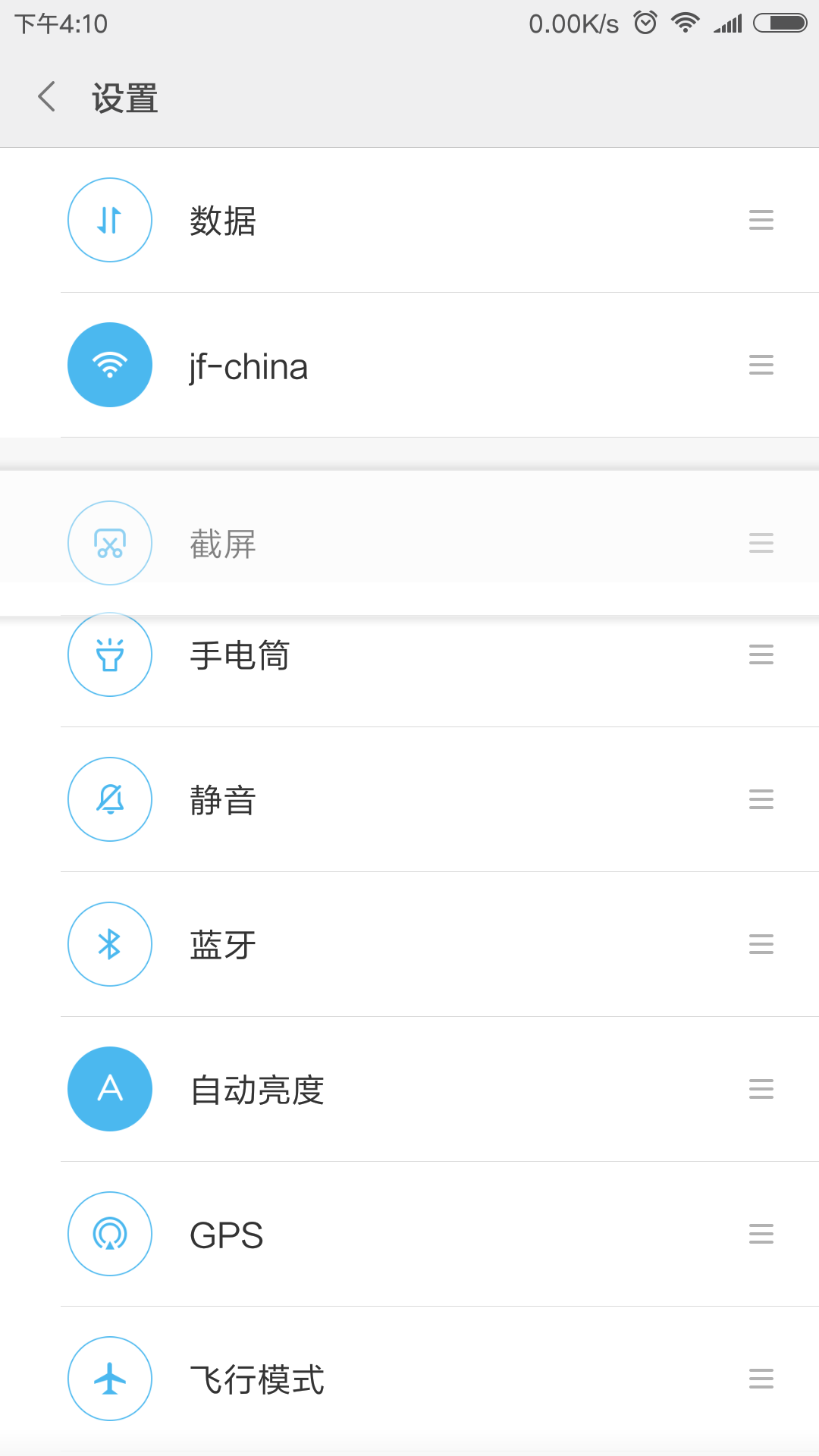This screenshot has width=819, height=1456.
Task: Click the 飞行模式 airplane mode icon
Action: 109,1379
